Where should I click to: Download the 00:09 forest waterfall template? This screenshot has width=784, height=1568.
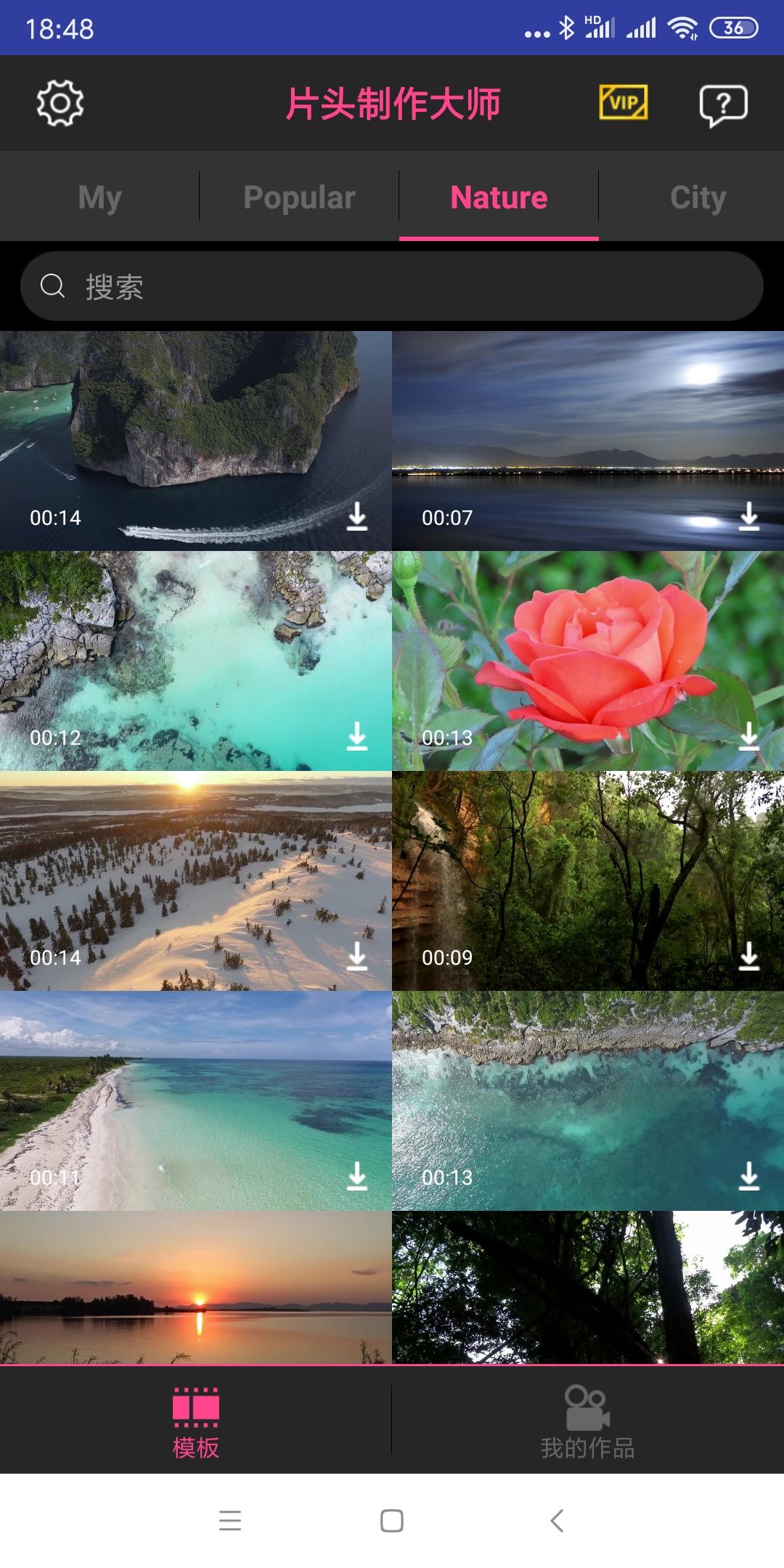pyautogui.click(x=748, y=957)
